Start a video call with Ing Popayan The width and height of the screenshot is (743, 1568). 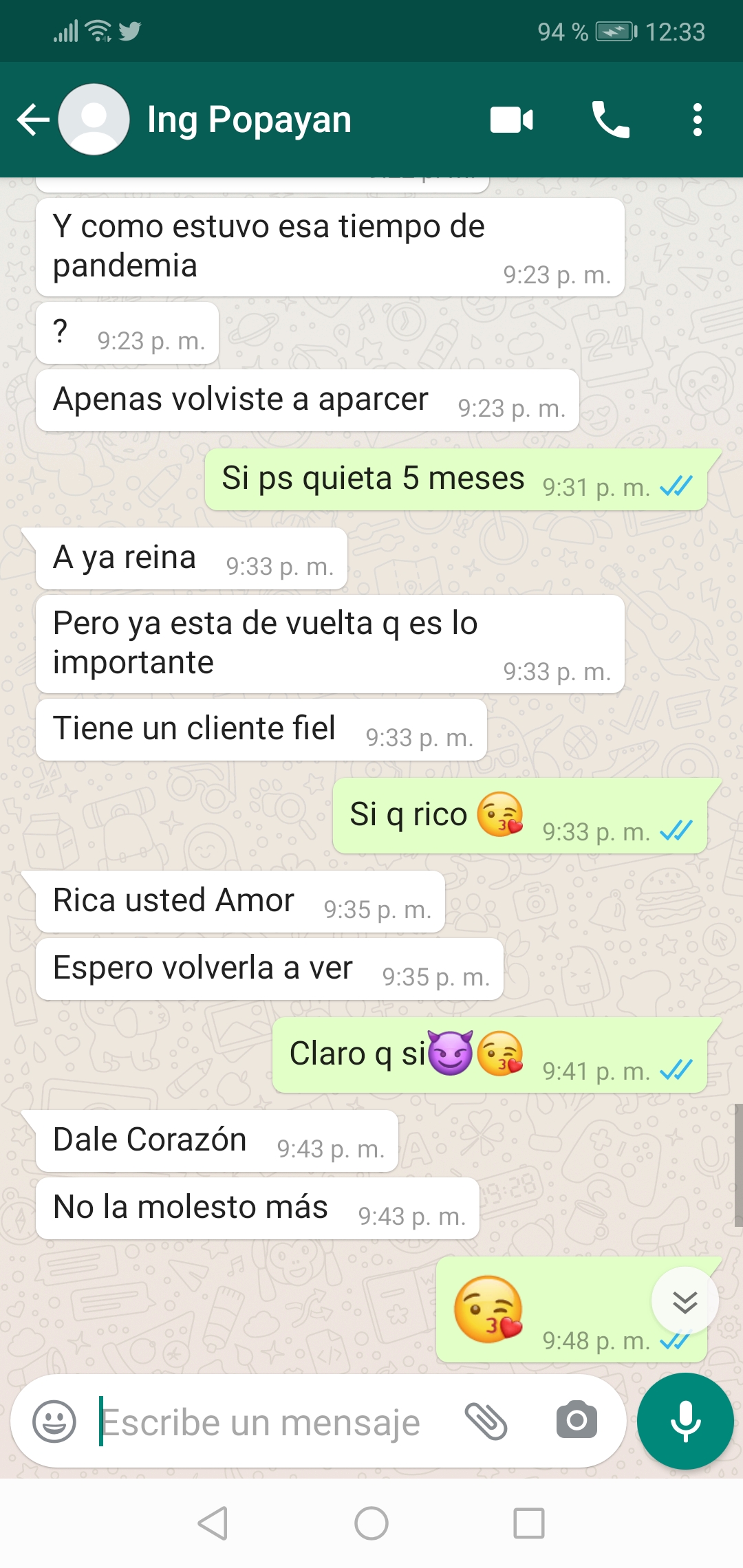tap(511, 120)
